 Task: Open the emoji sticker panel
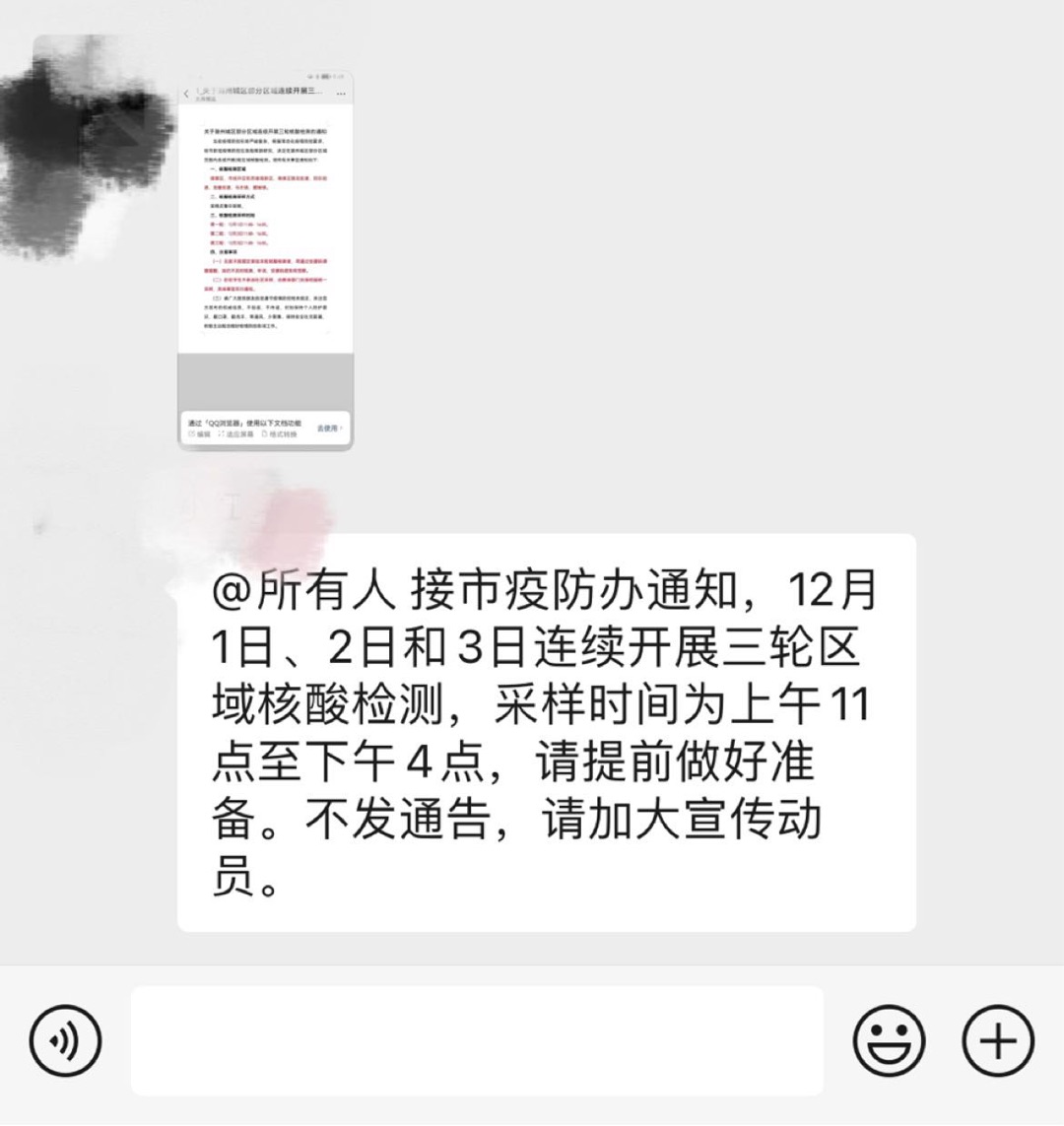889,1040
